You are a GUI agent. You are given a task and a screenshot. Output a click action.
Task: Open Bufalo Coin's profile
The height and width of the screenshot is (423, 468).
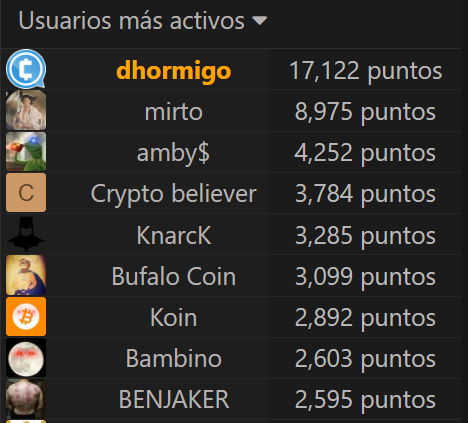pos(174,276)
